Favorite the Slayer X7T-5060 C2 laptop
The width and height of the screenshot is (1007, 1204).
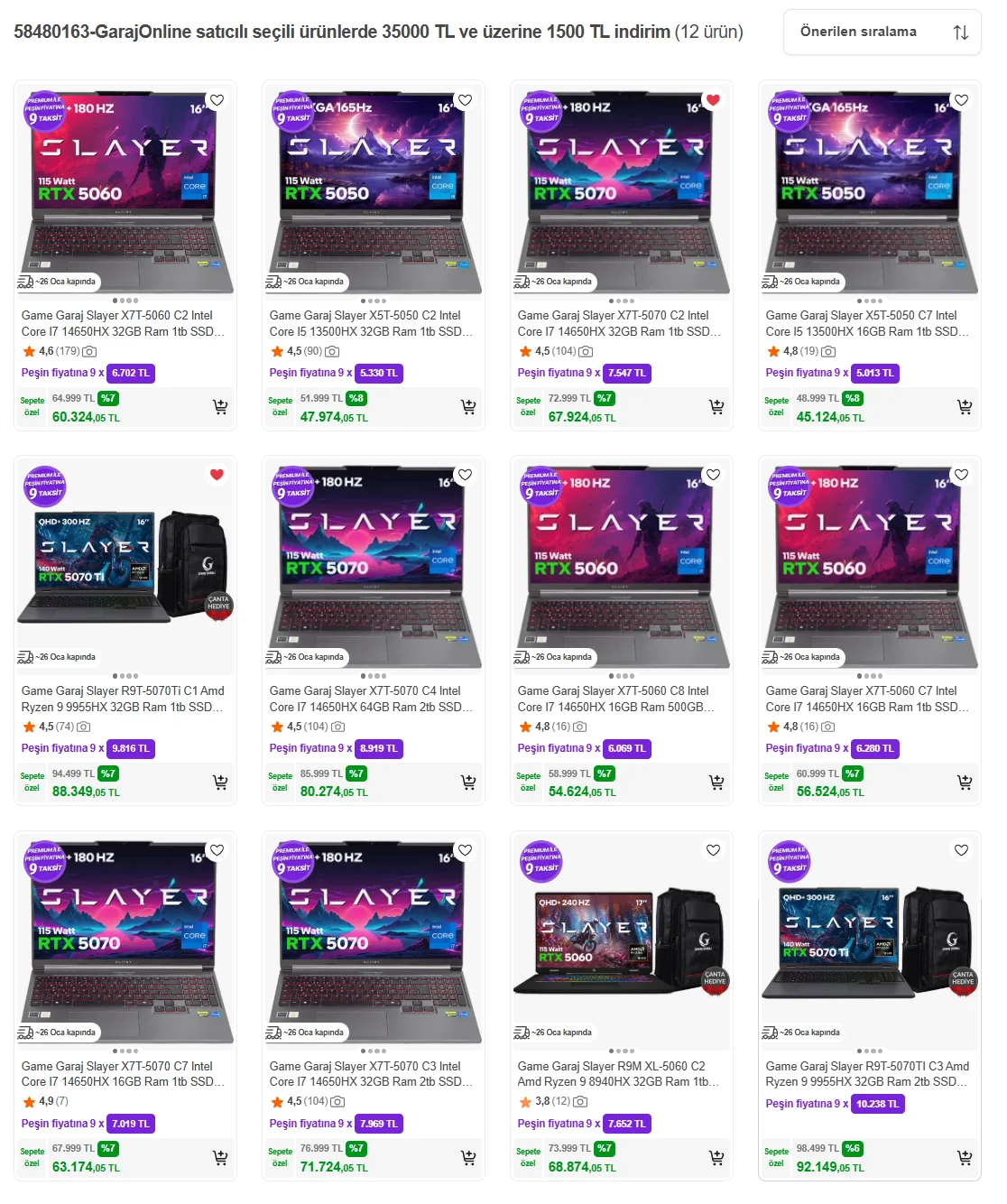click(x=217, y=100)
